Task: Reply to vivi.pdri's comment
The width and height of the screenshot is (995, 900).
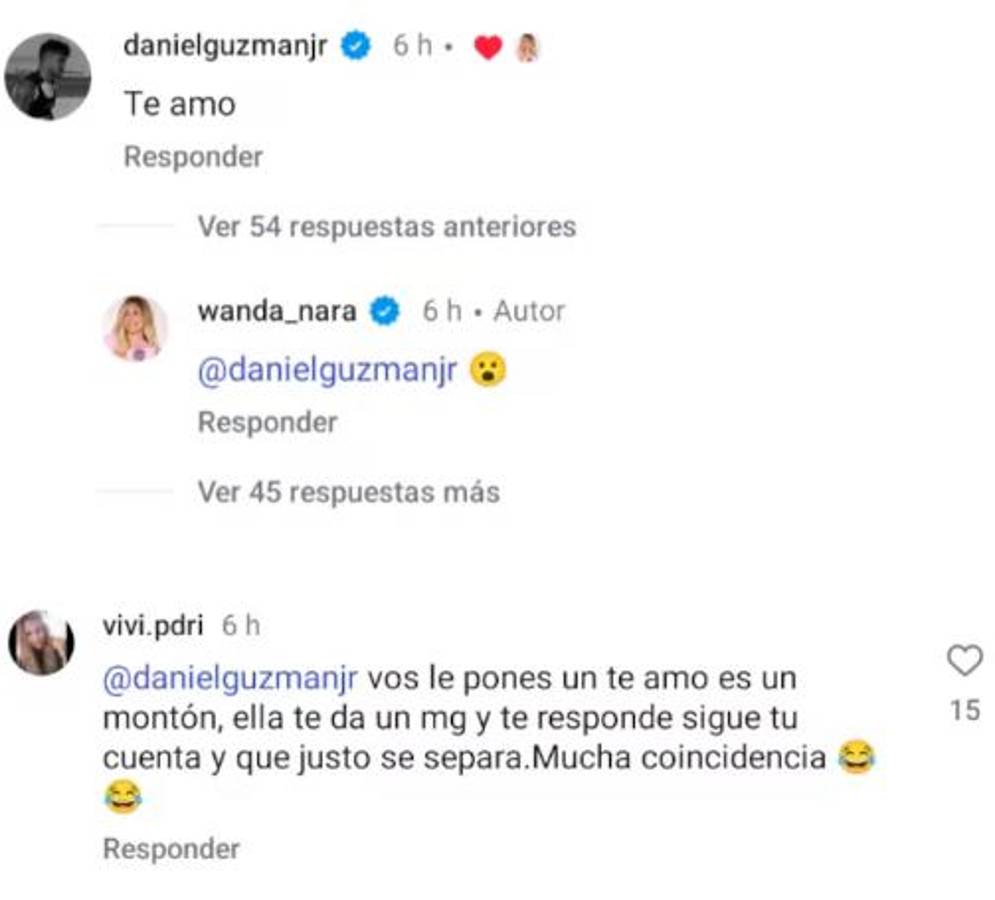Action: point(171,849)
